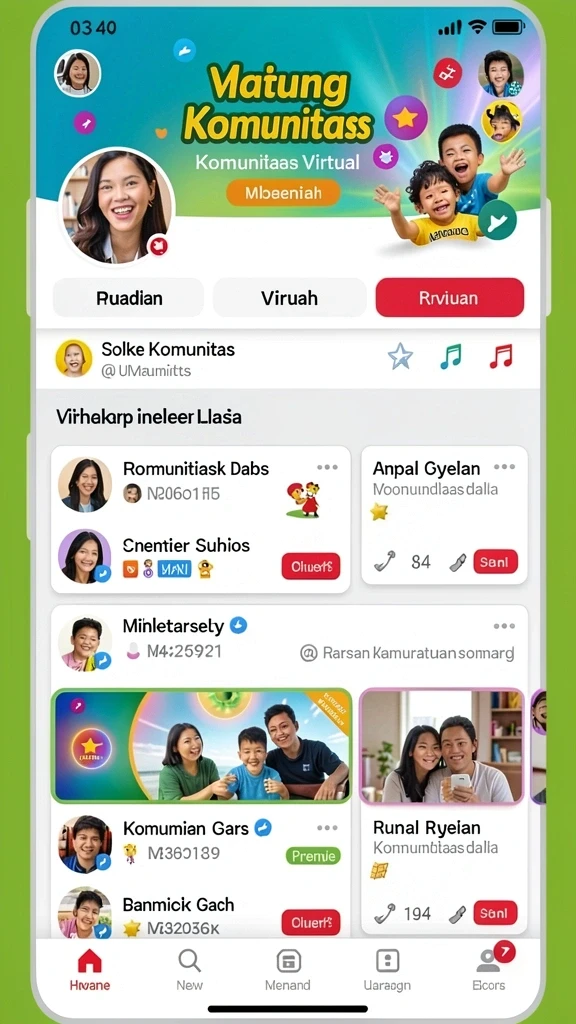
Task: Select the red Rrviuan tab
Action: 449,298
